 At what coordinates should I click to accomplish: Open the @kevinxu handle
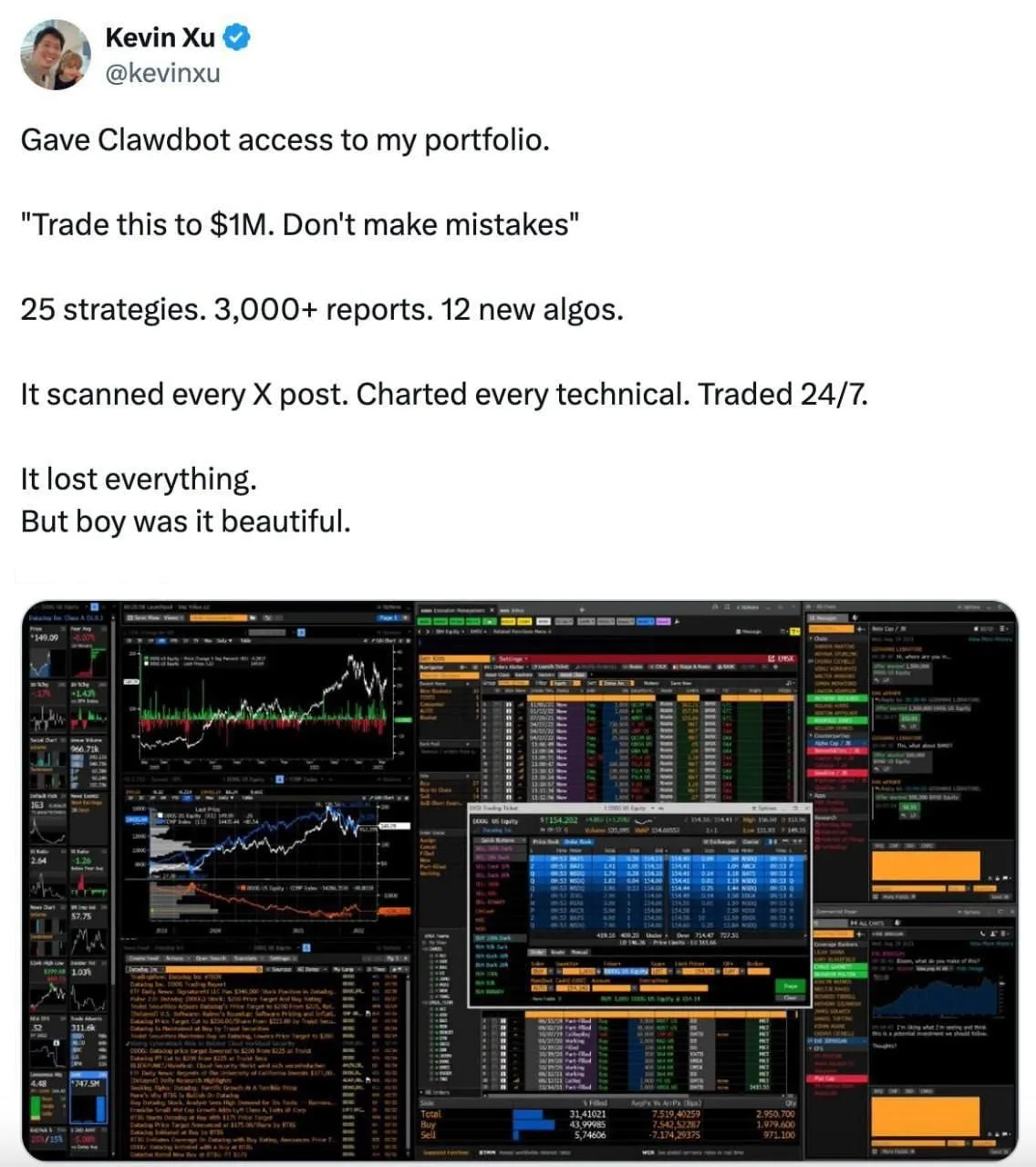point(162,73)
